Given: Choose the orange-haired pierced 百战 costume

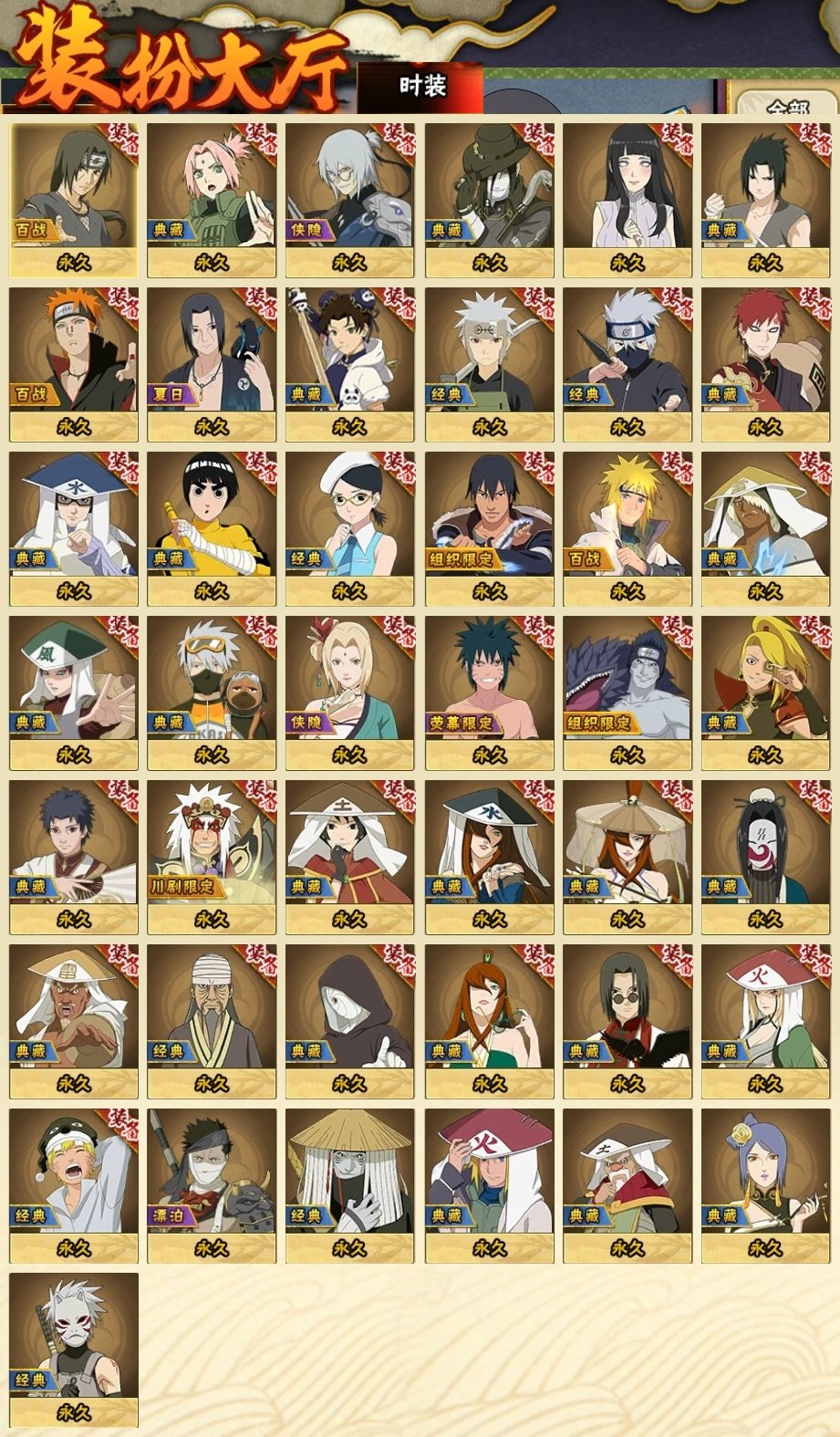Looking at the screenshot, I should coord(74,363).
